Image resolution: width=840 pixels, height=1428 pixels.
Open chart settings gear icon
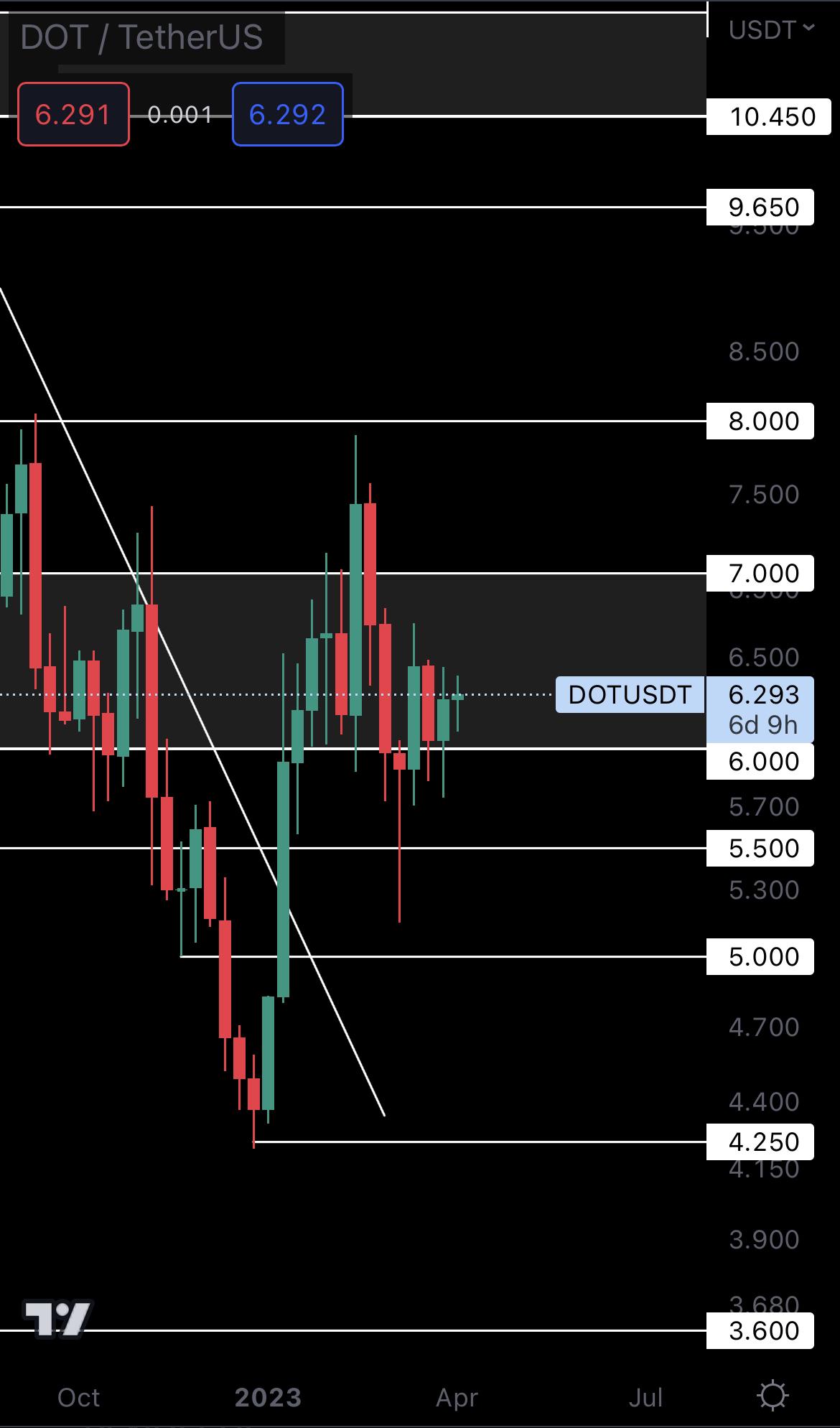pos(773,1396)
